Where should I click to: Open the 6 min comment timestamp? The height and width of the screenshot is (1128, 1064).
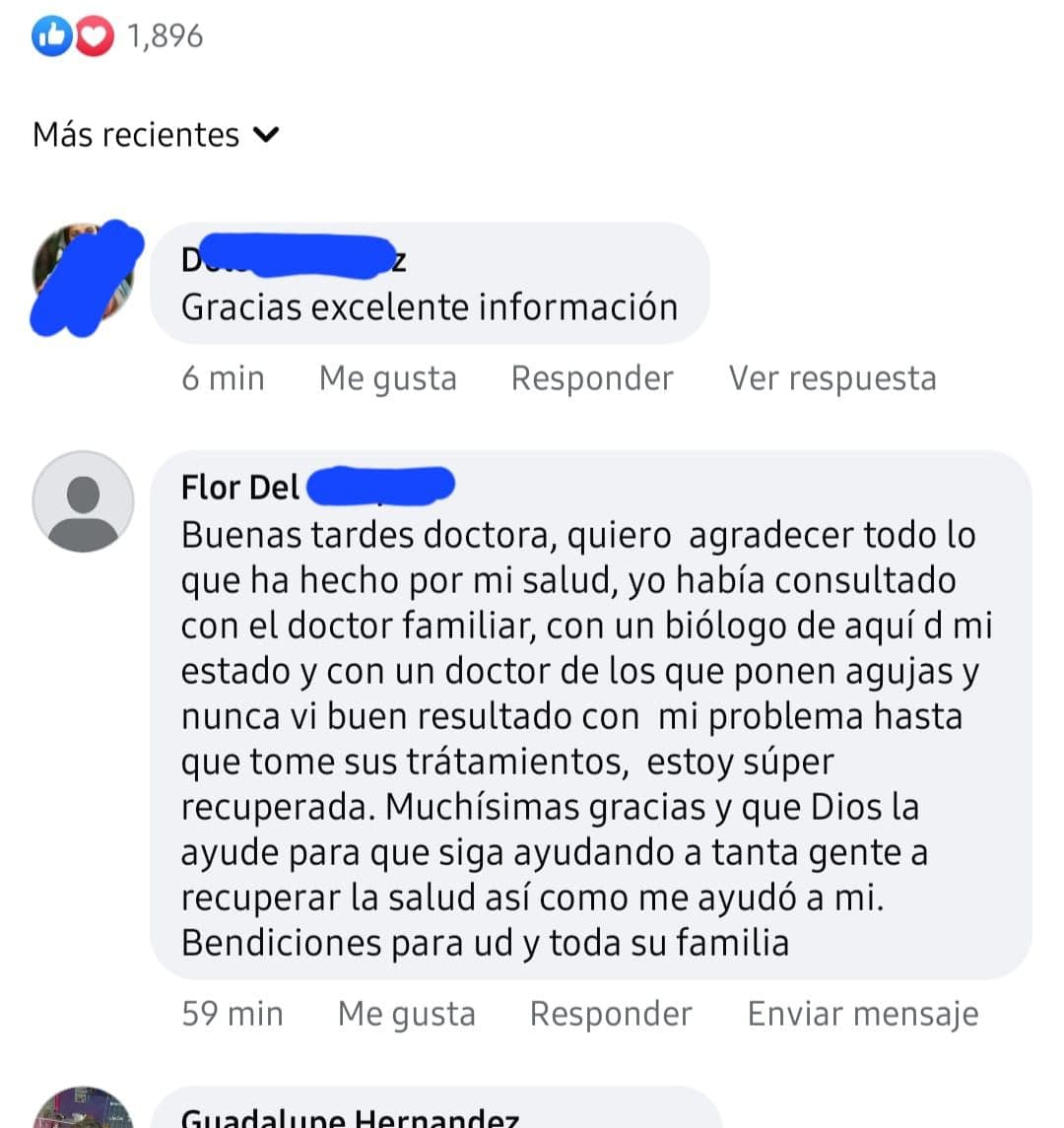tap(223, 378)
